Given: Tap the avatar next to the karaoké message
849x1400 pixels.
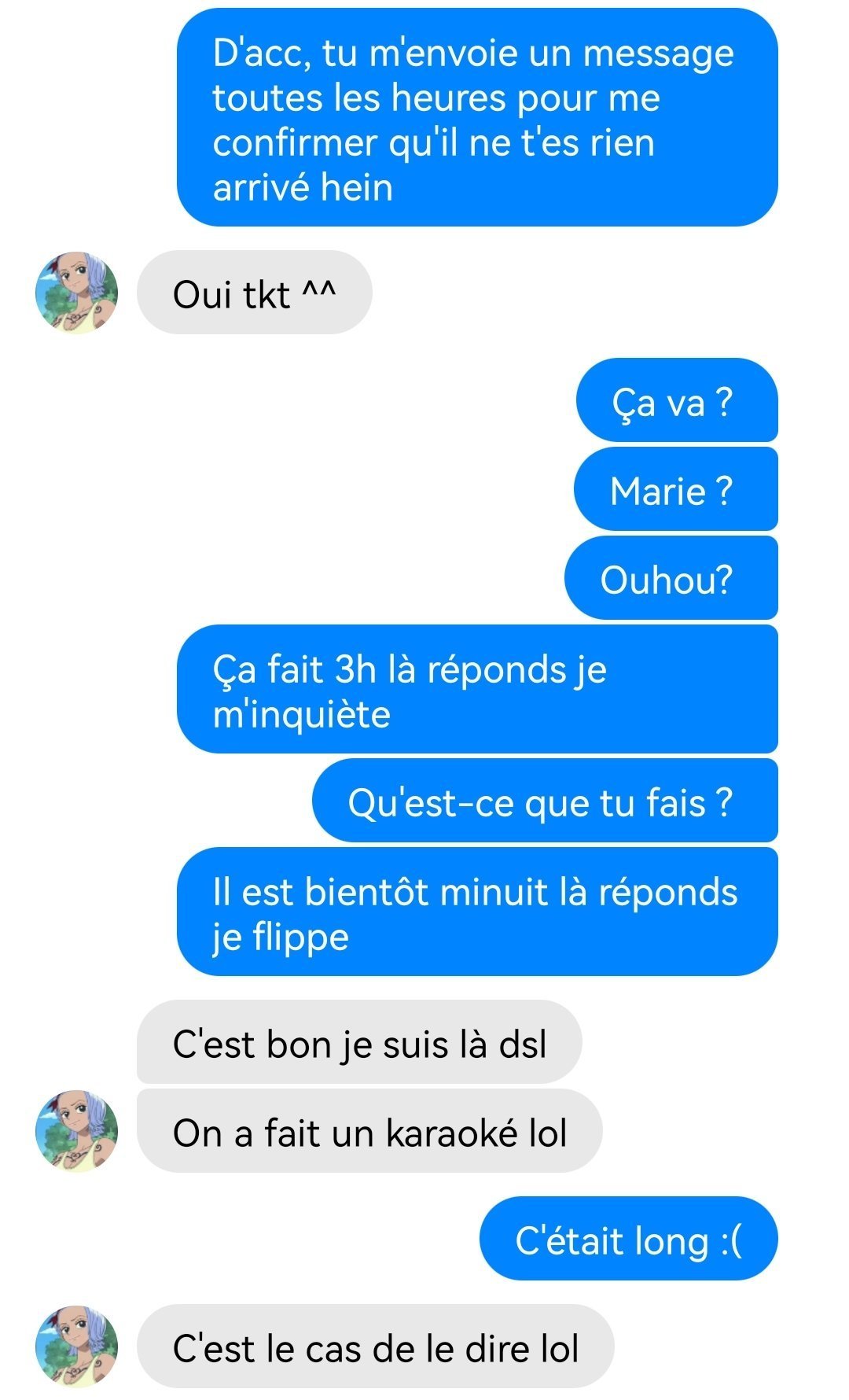Looking at the screenshot, I should click(x=77, y=1131).
